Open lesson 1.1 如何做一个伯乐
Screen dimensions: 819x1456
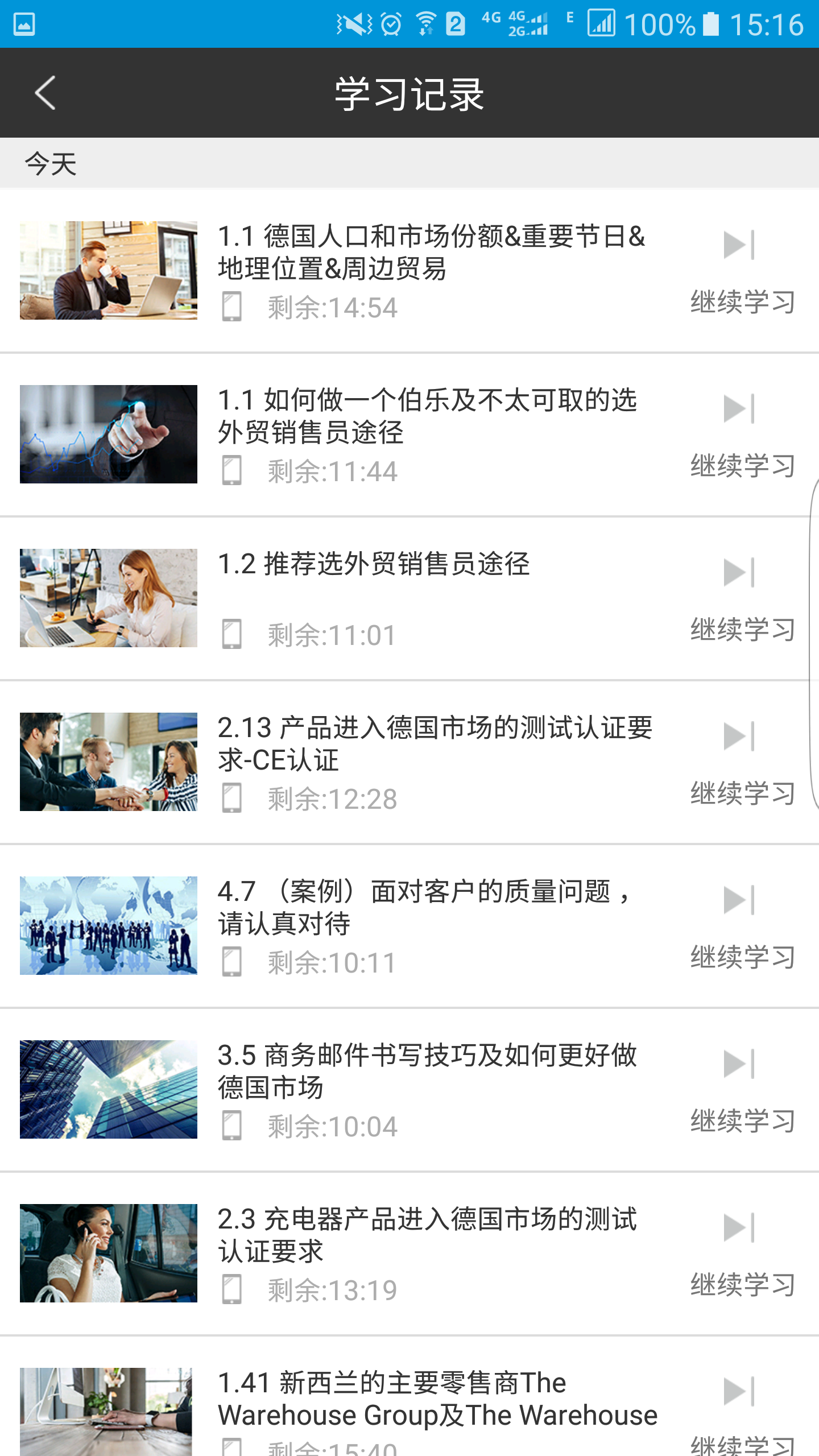click(427, 416)
